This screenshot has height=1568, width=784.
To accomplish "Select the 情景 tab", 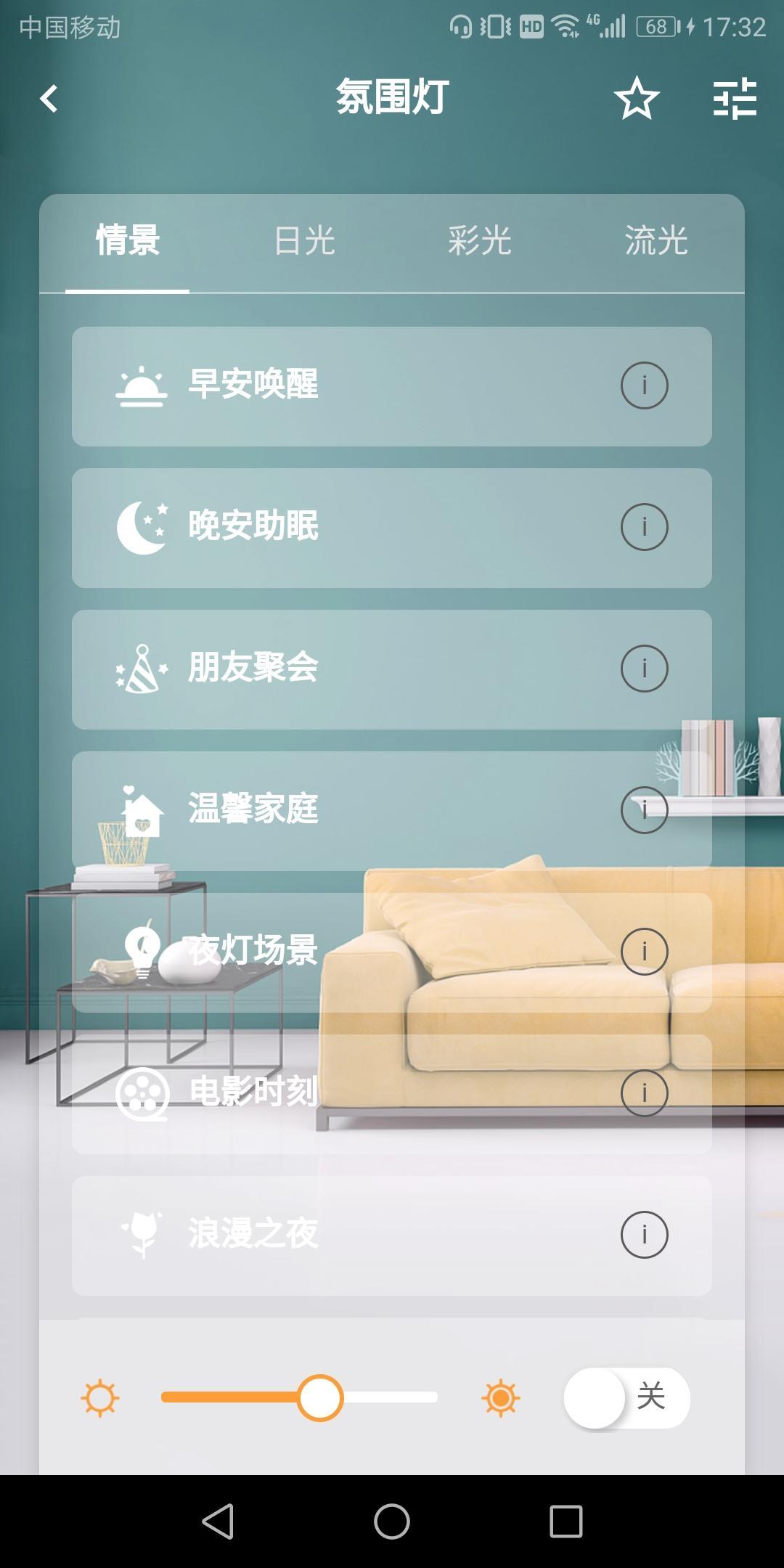I will pos(128,241).
